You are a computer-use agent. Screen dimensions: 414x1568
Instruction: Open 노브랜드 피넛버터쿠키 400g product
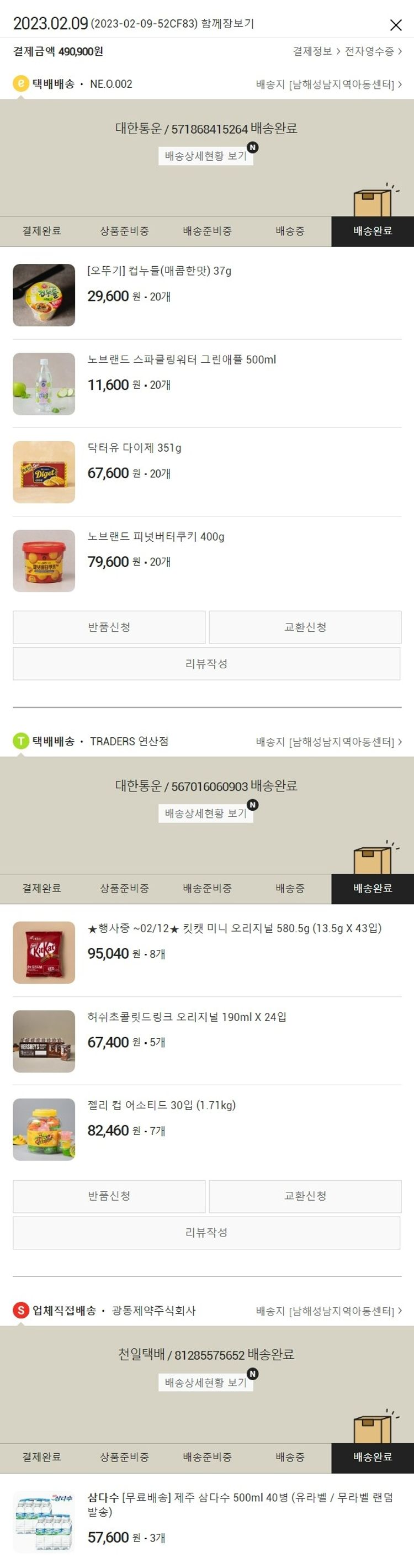click(156, 537)
